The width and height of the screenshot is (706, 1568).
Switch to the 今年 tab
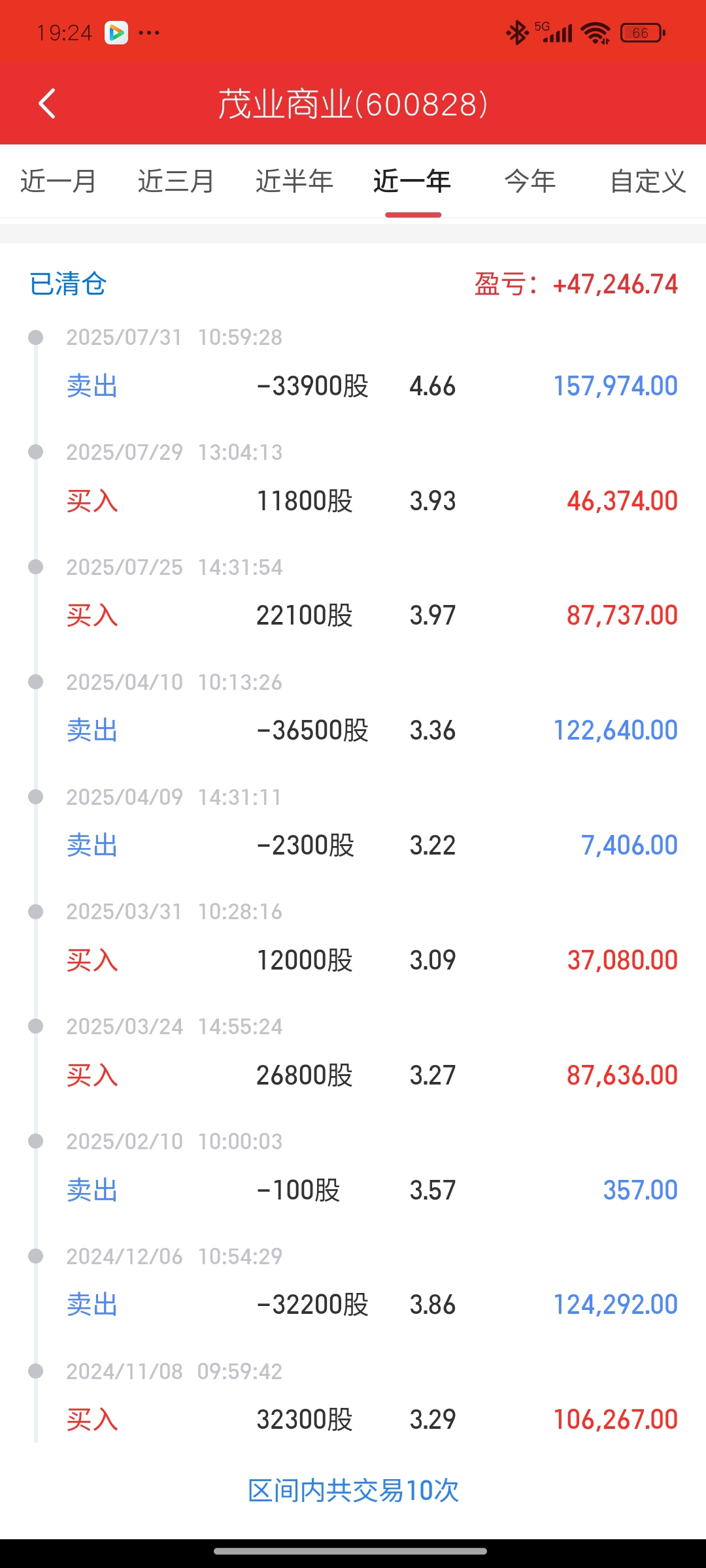[530, 181]
